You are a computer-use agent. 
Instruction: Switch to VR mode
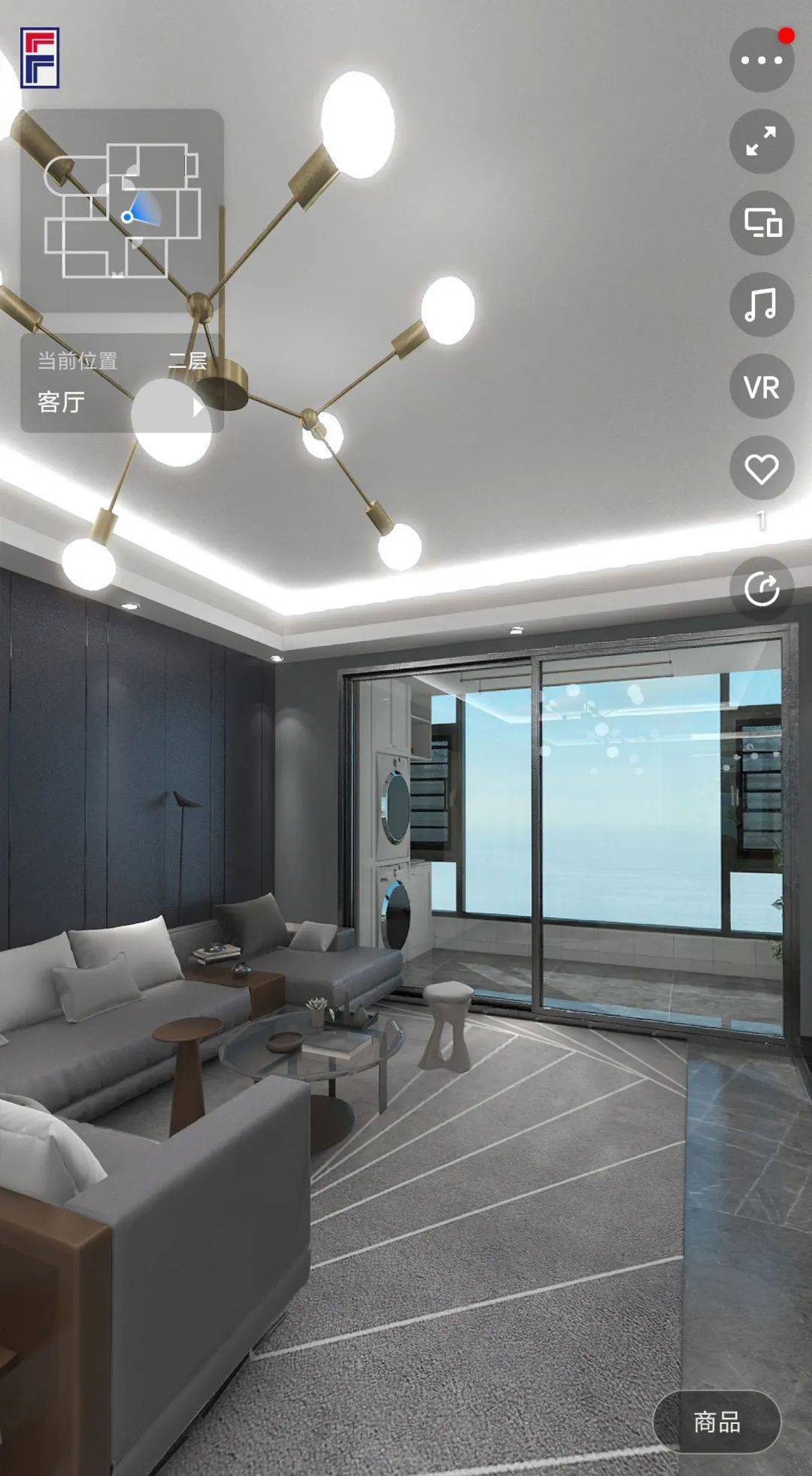(761, 387)
